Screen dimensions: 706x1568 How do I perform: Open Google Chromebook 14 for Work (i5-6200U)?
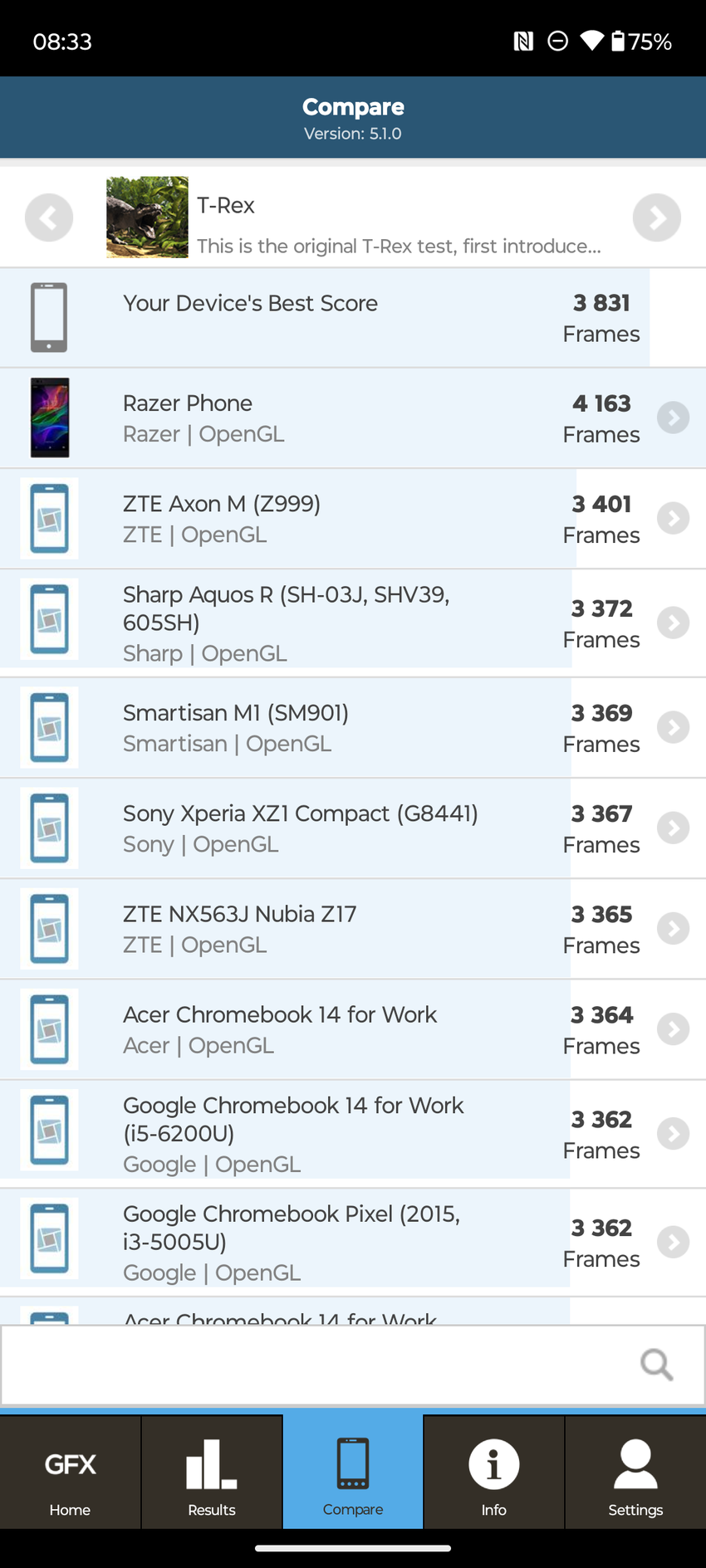pos(673,1134)
